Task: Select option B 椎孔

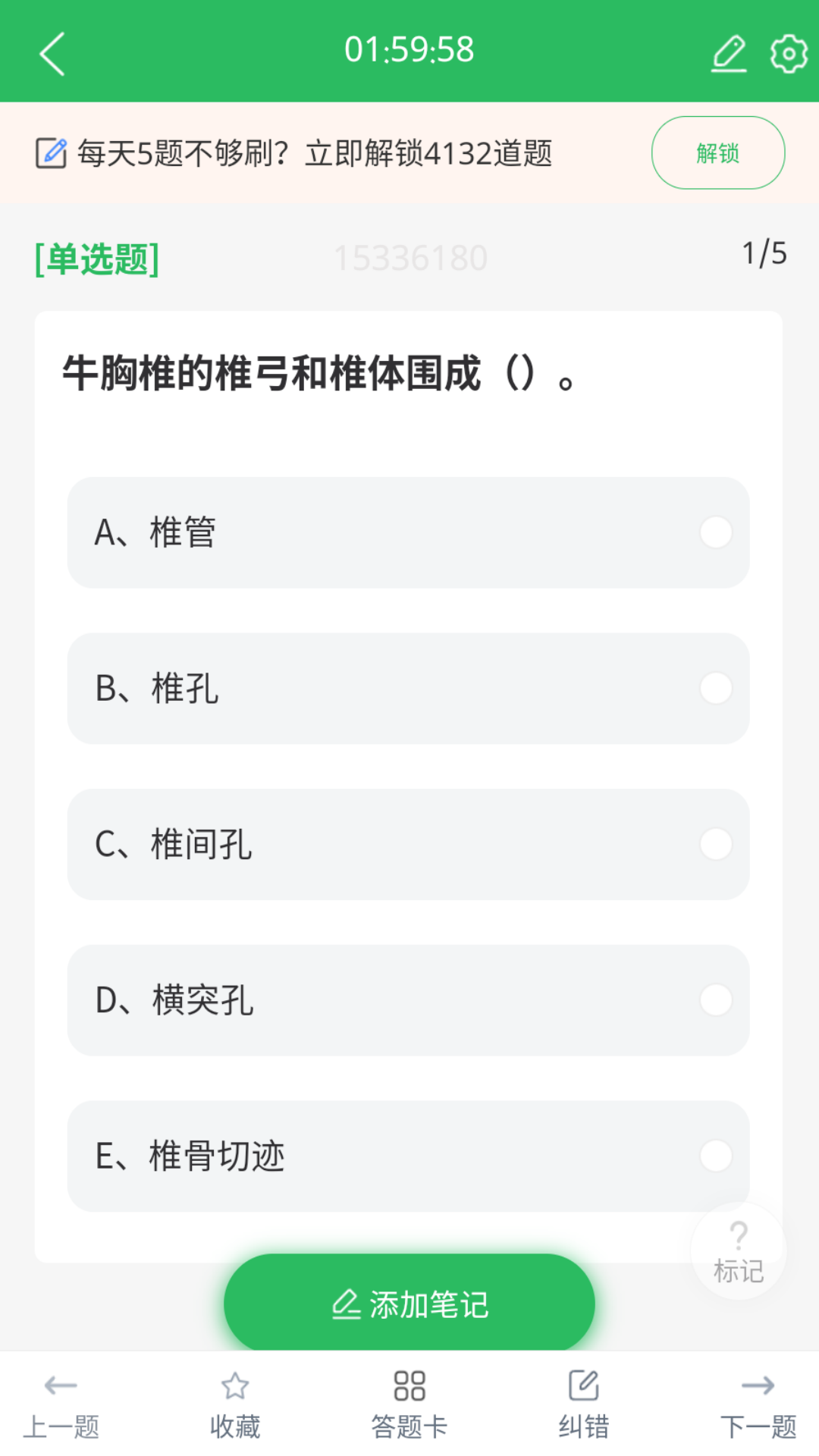Action: pos(409,689)
